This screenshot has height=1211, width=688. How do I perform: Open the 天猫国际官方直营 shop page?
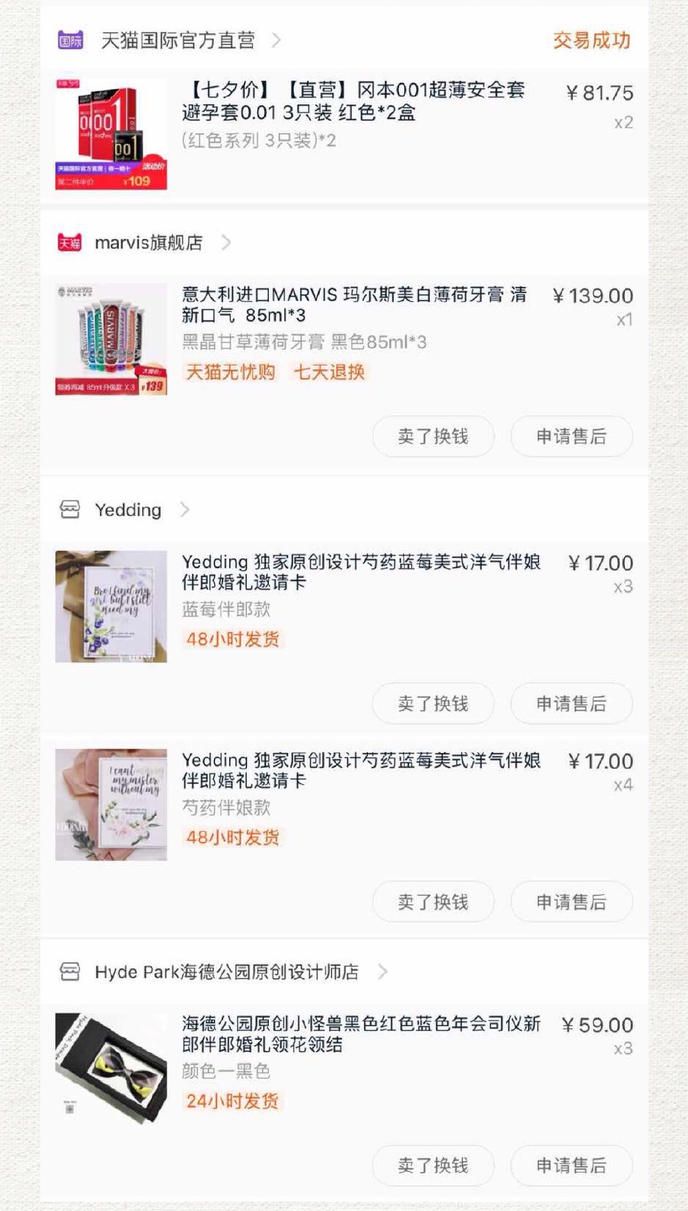coord(178,41)
